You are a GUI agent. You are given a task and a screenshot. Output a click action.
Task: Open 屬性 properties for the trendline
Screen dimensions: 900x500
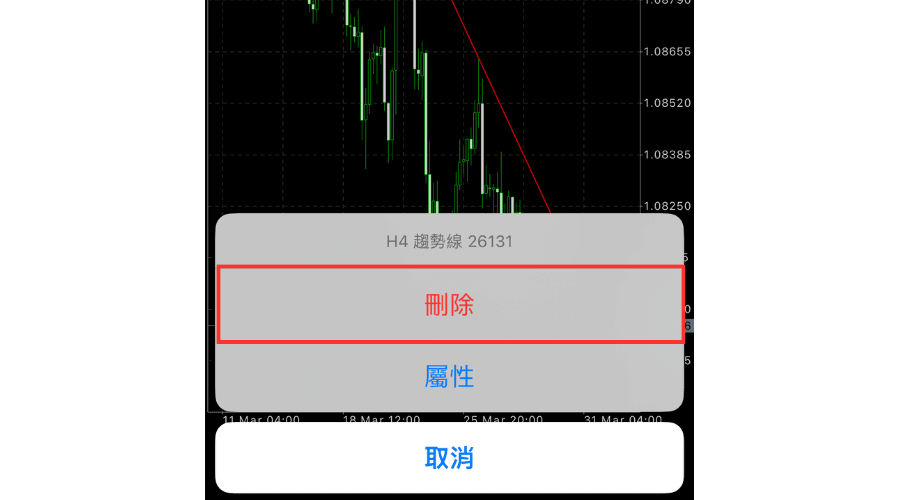click(450, 377)
